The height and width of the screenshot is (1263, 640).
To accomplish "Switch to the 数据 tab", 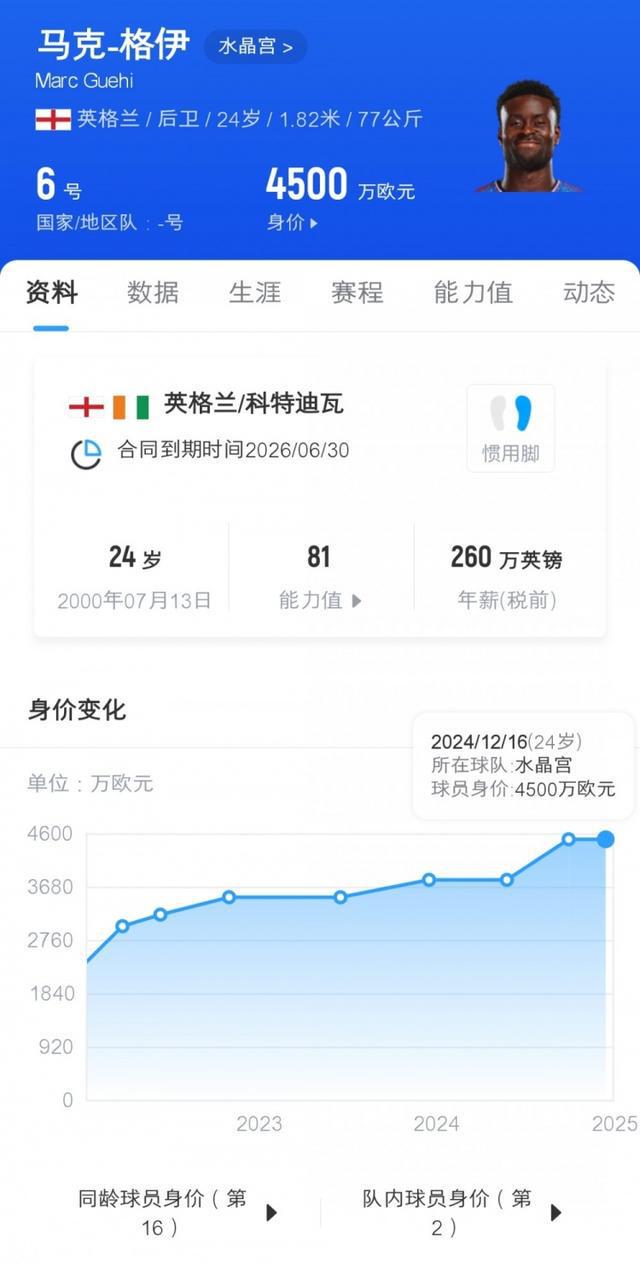I will [153, 292].
